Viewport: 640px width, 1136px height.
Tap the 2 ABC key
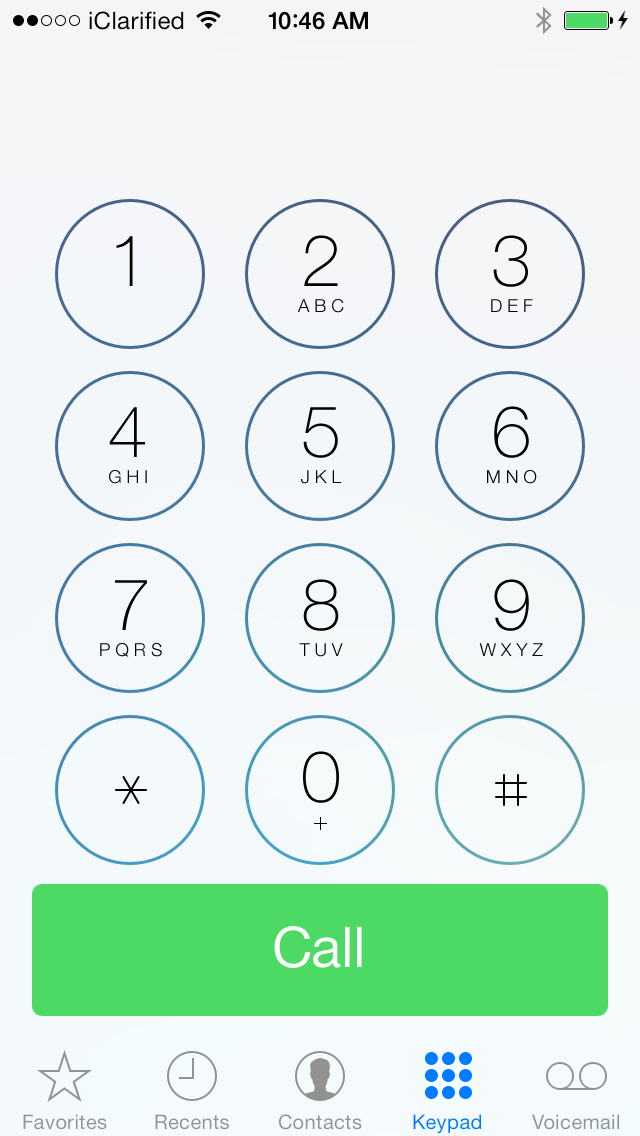point(320,274)
